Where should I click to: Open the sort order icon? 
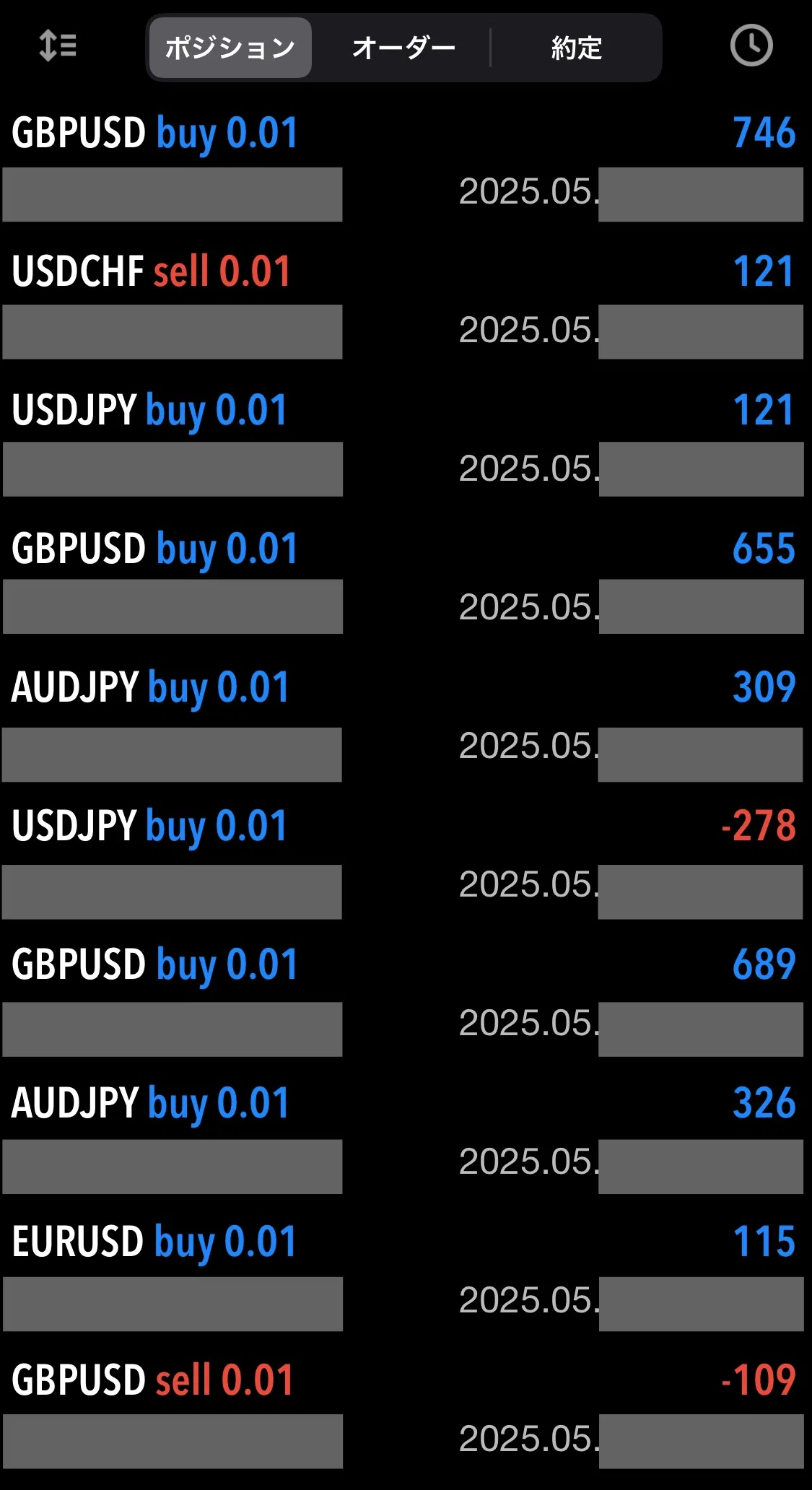coord(57,46)
